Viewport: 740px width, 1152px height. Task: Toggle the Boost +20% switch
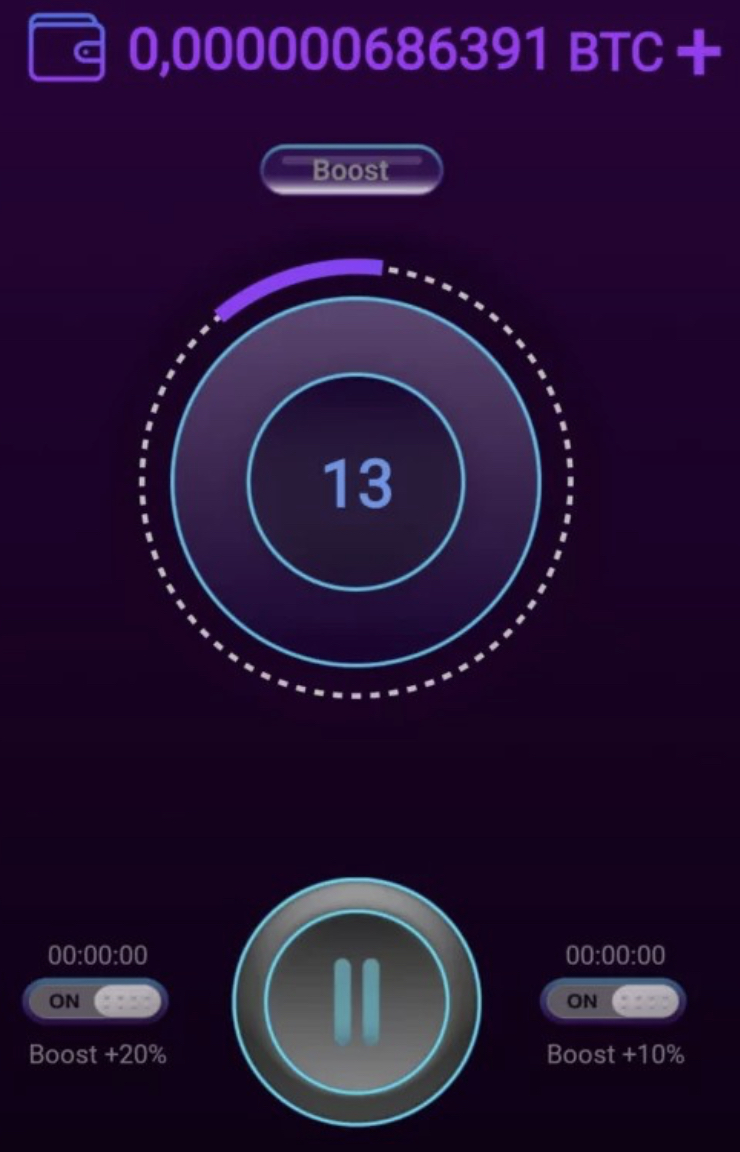(x=96, y=1001)
